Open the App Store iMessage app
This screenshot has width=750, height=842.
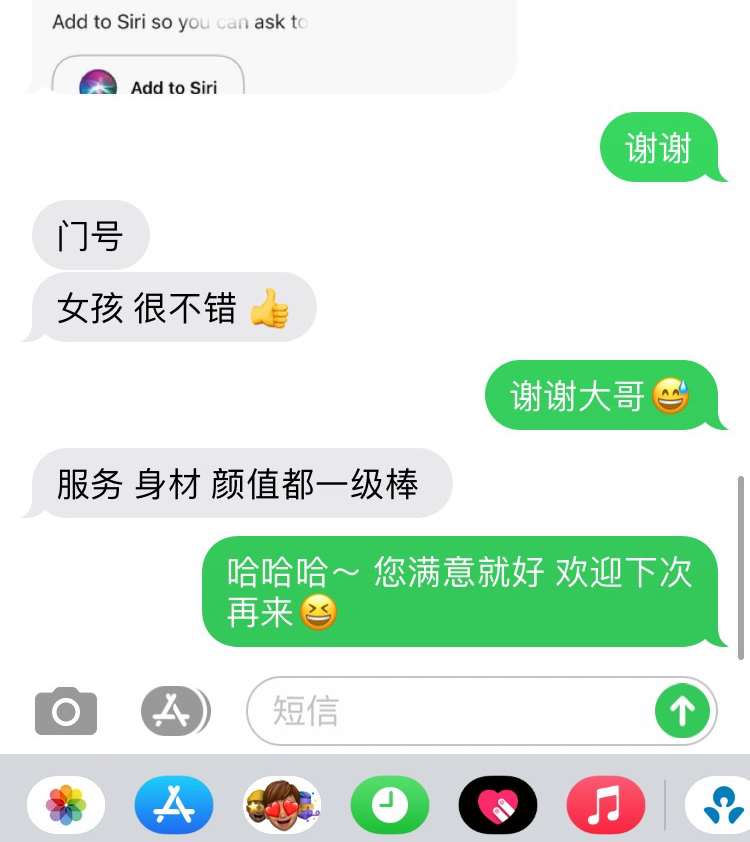(174, 805)
